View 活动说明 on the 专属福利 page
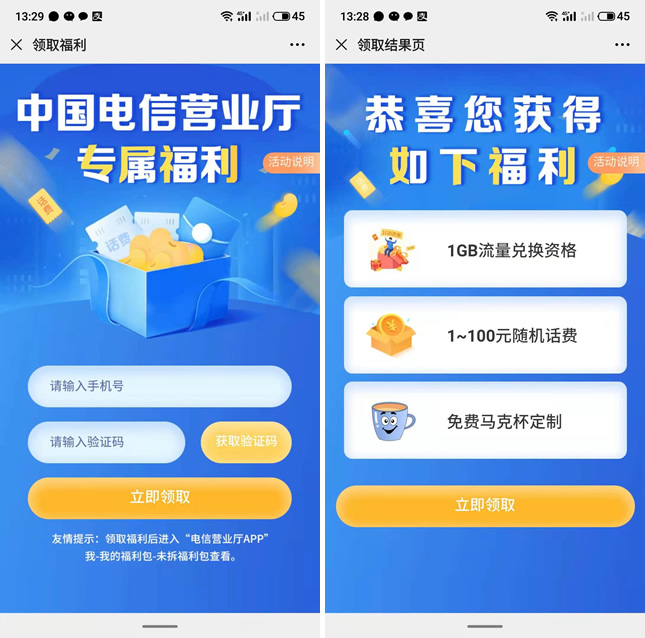 [292, 162]
